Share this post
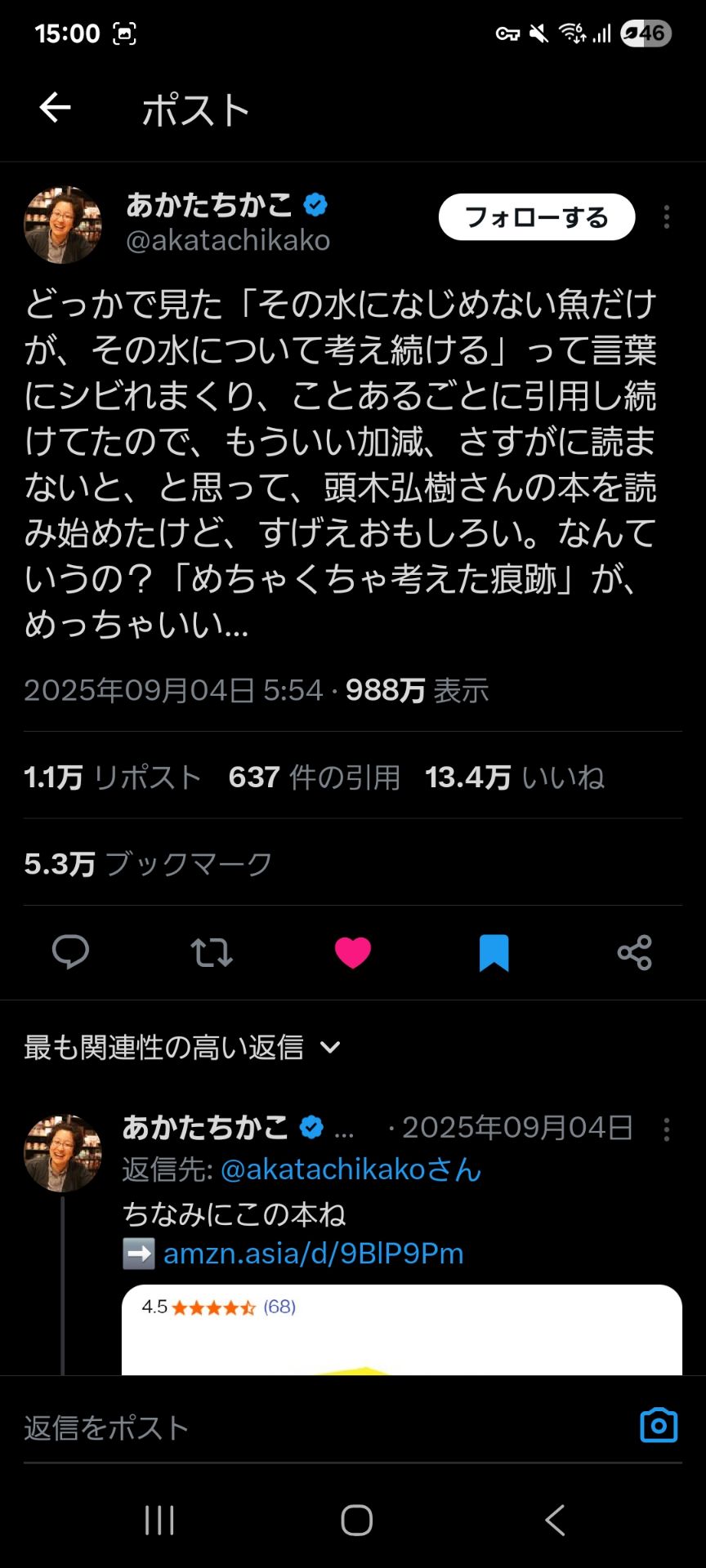 pos(634,952)
